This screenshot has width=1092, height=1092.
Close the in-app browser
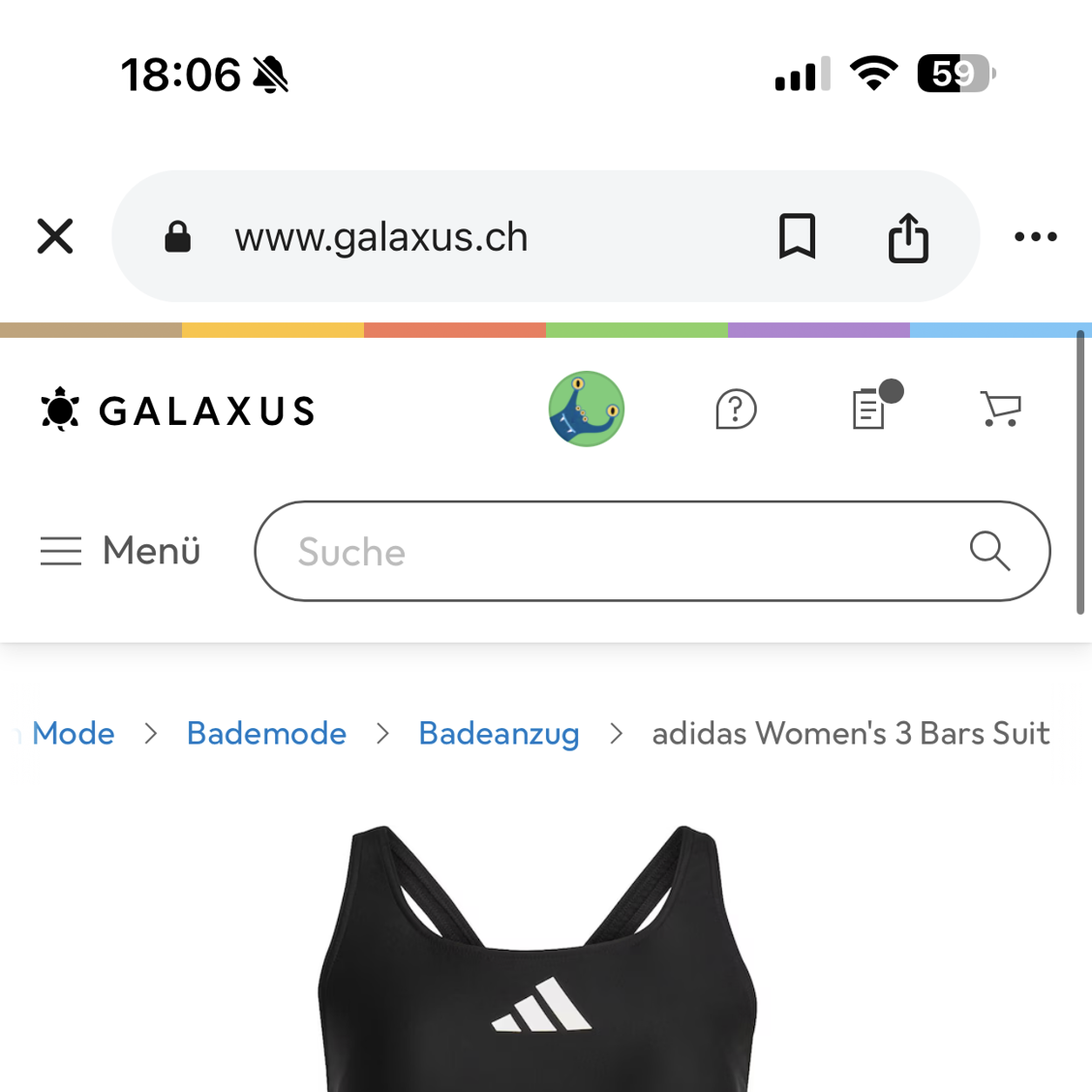[x=55, y=236]
